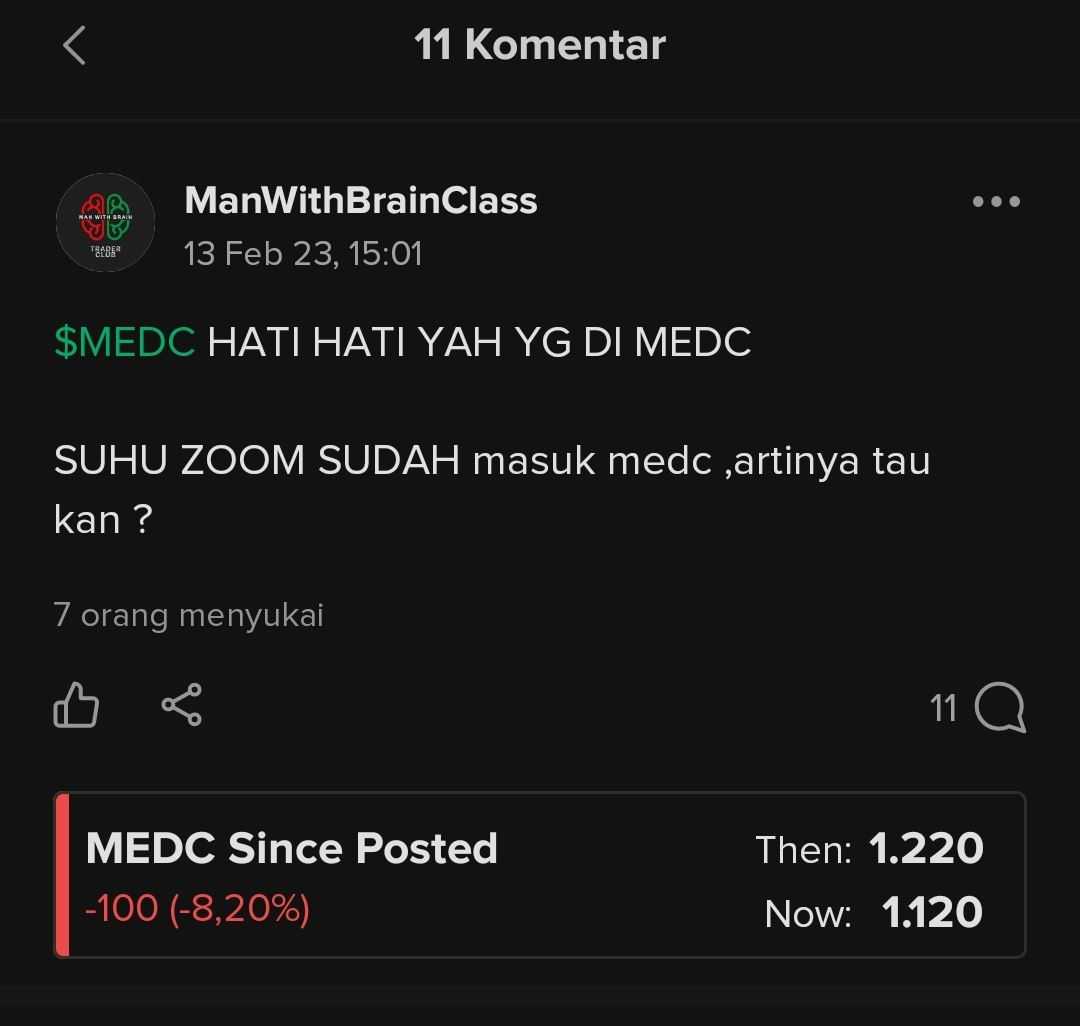Open the $MEDC stock tag
Viewport: 1080px width, 1026px height.
point(124,343)
